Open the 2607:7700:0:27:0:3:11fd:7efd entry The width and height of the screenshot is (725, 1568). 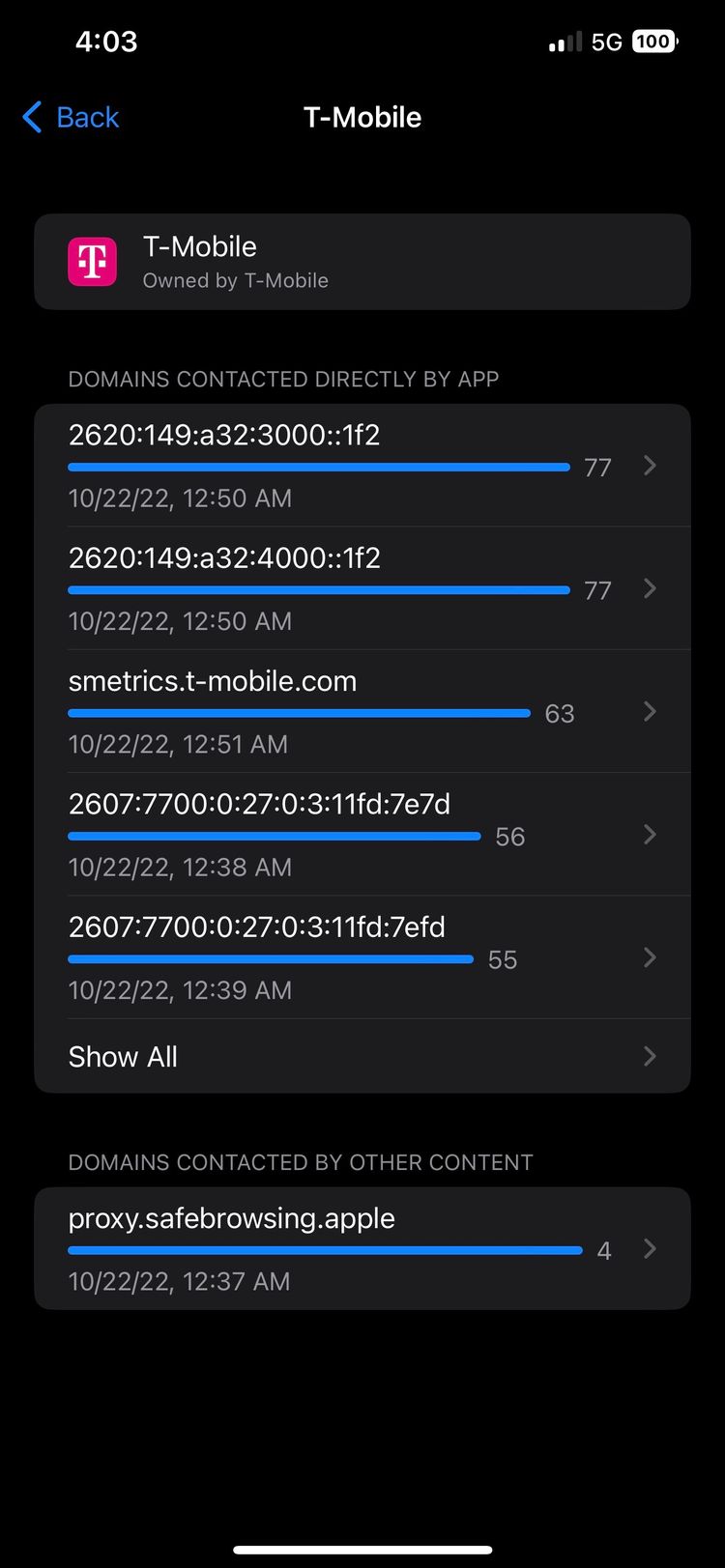pyautogui.click(x=362, y=956)
